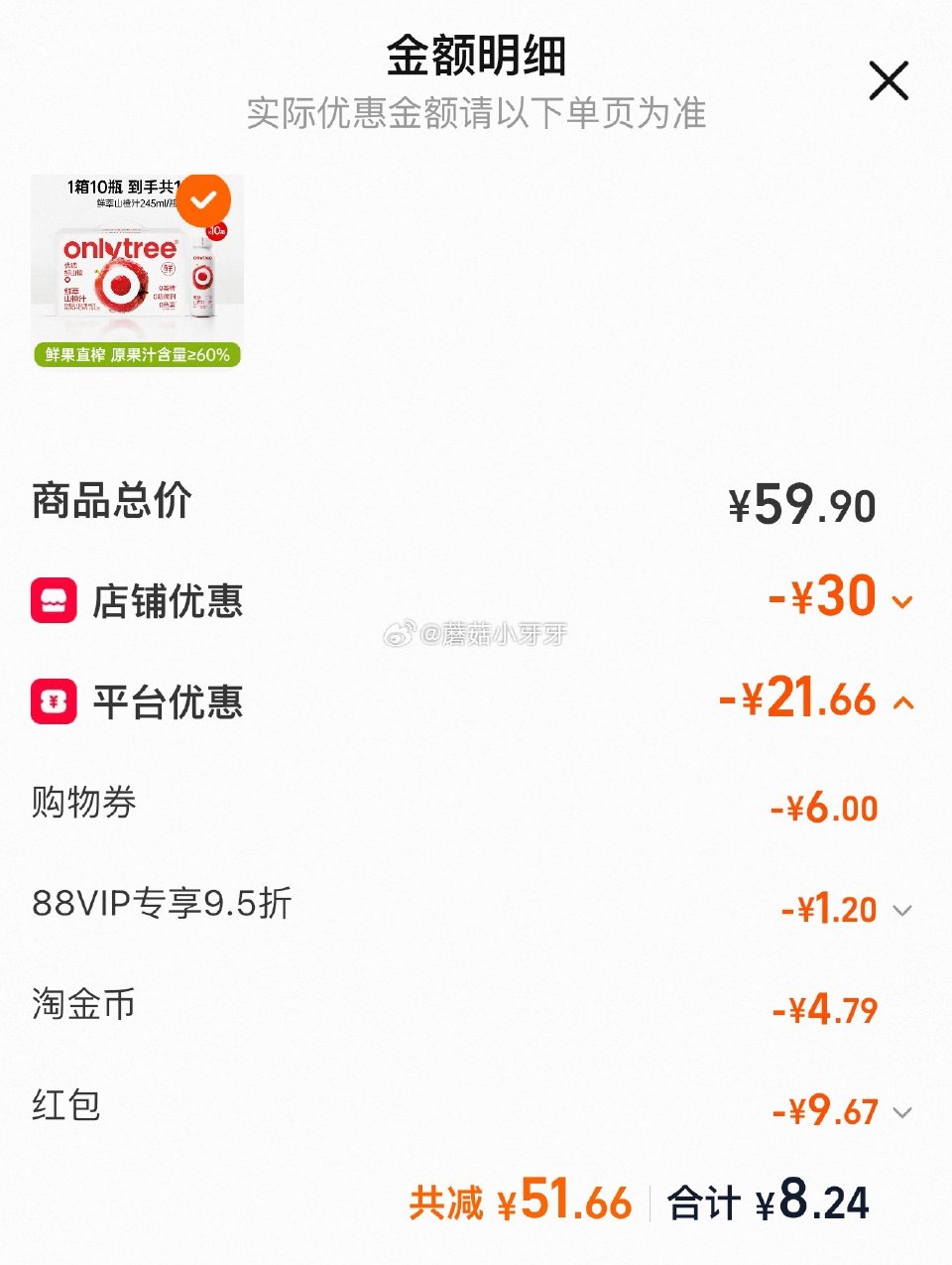Collapse the 平台优惠 expanded section
The height and width of the screenshot is (1265, 952).
[901, 704]
